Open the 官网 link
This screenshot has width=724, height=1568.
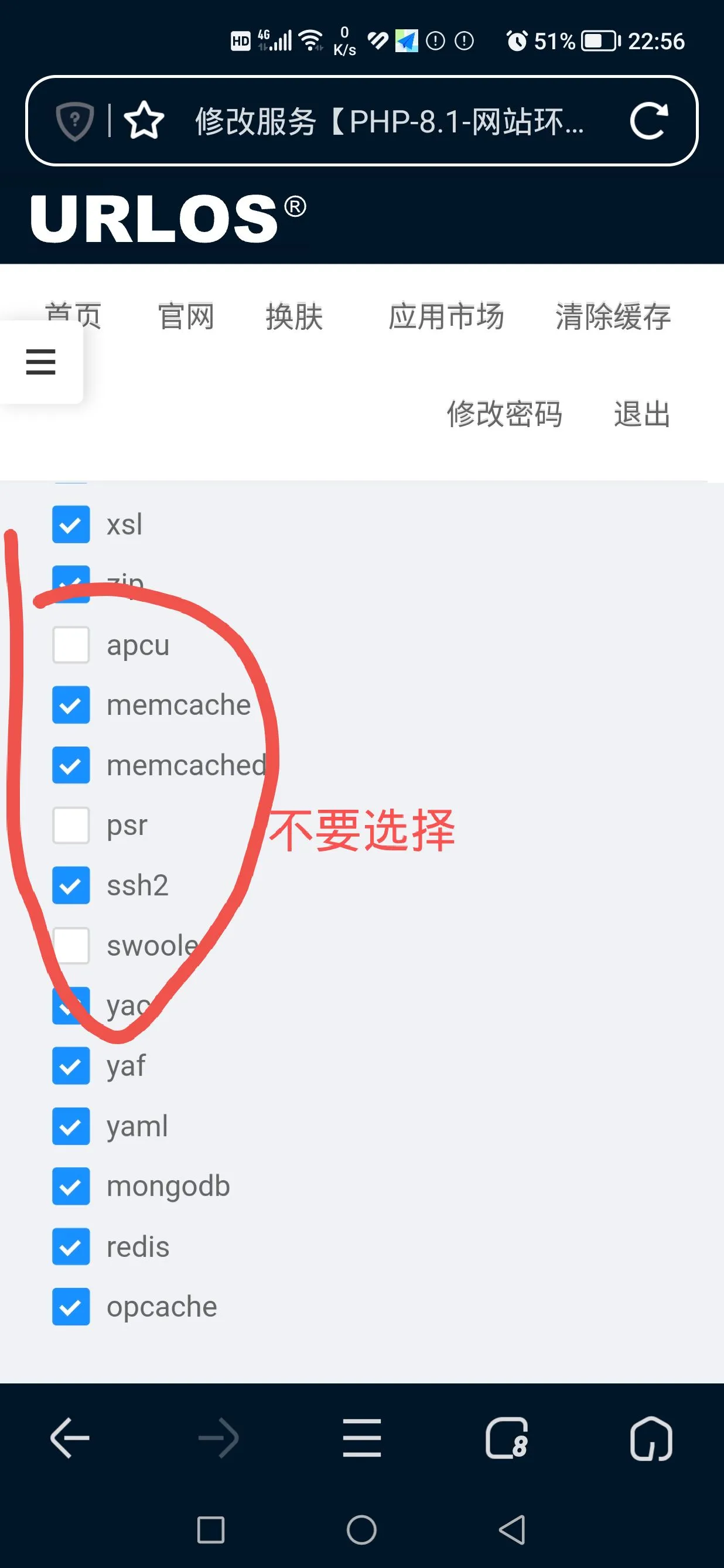(186, 316)
